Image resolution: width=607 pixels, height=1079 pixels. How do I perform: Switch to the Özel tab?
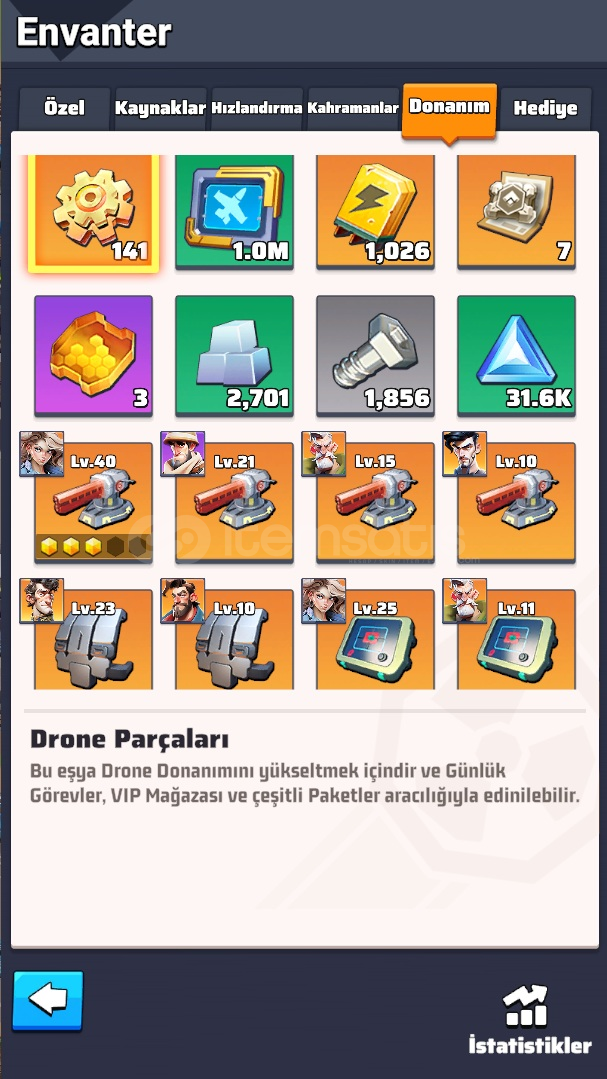64,108
